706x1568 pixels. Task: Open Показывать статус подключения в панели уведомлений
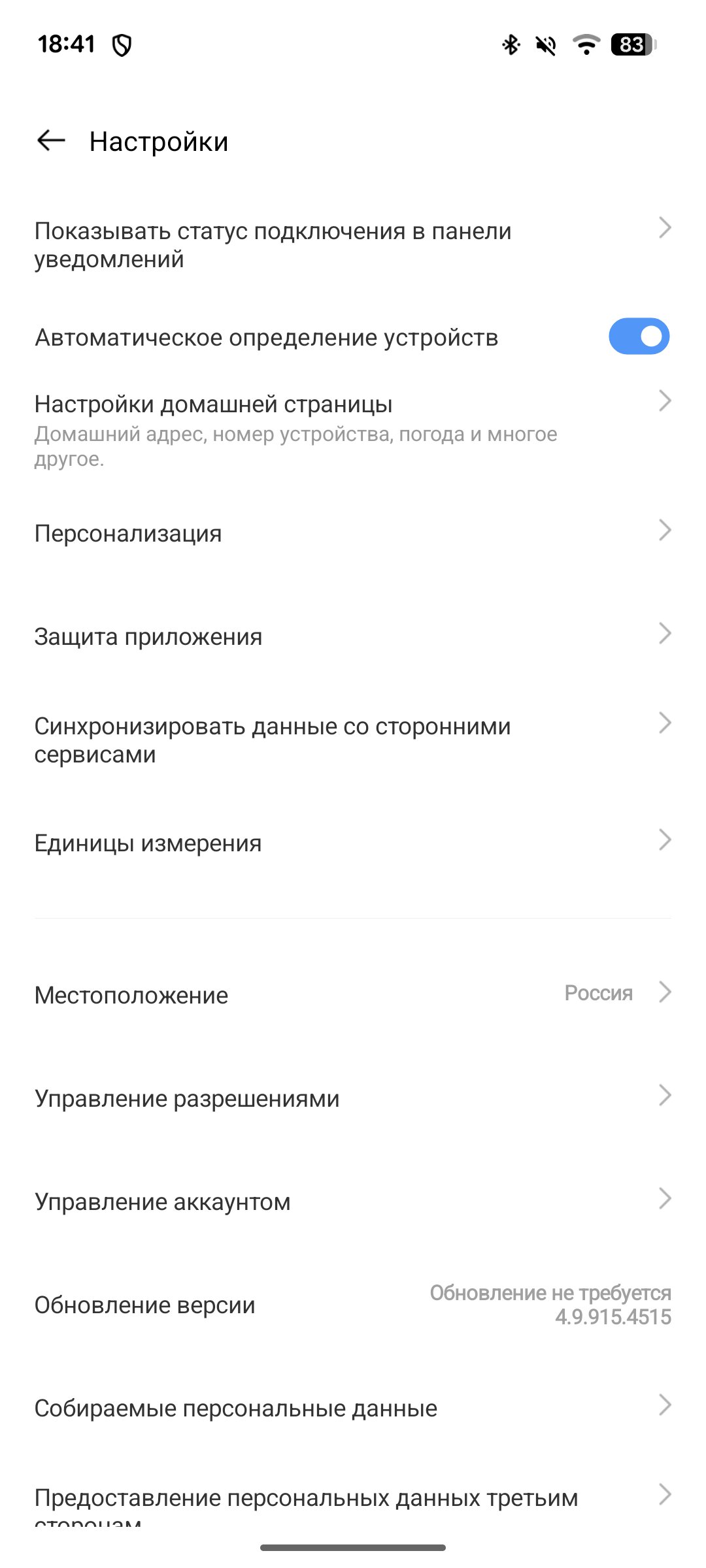353,245
